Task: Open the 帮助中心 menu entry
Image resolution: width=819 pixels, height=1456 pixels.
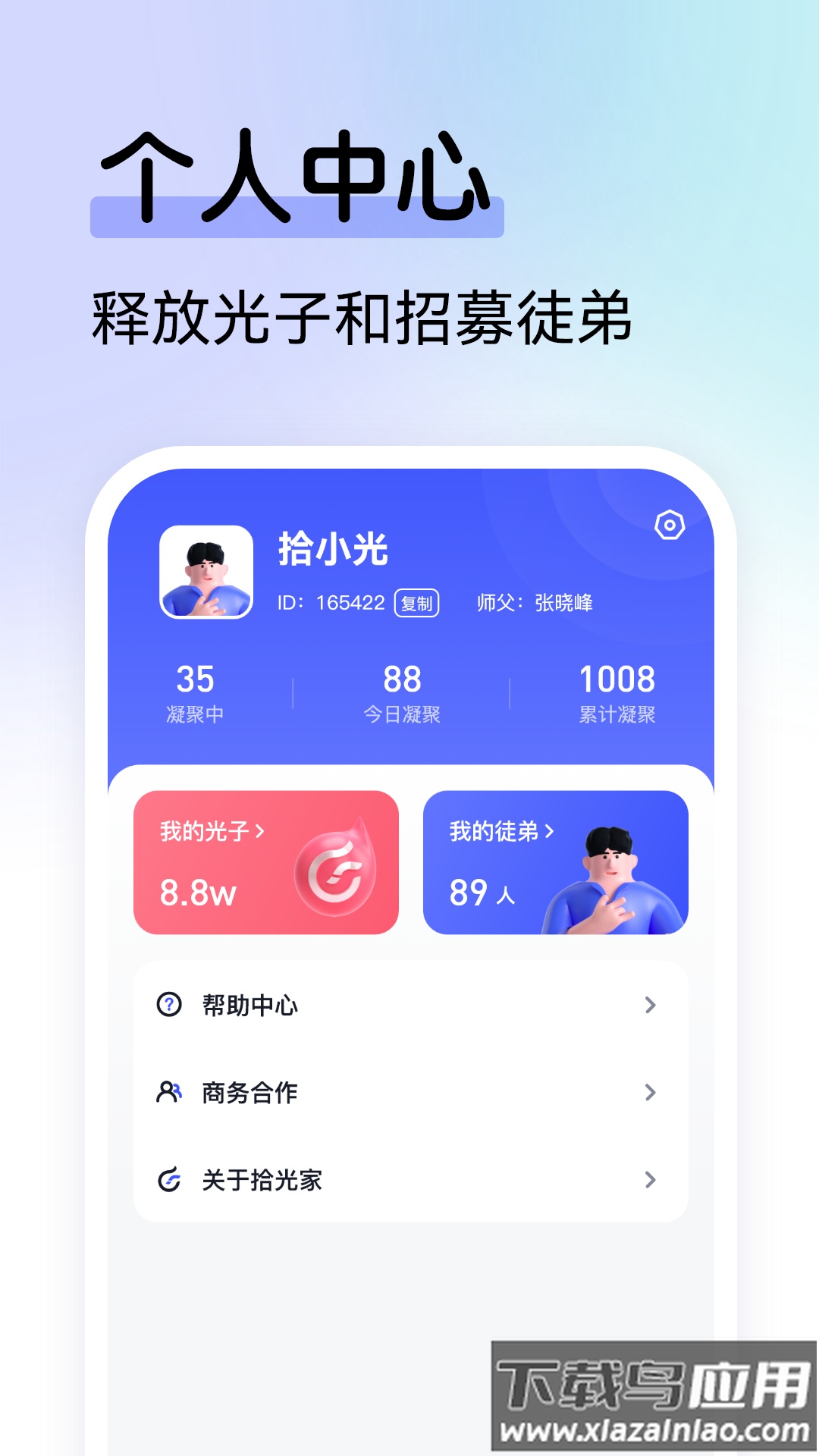Action: click(248, 1005)
